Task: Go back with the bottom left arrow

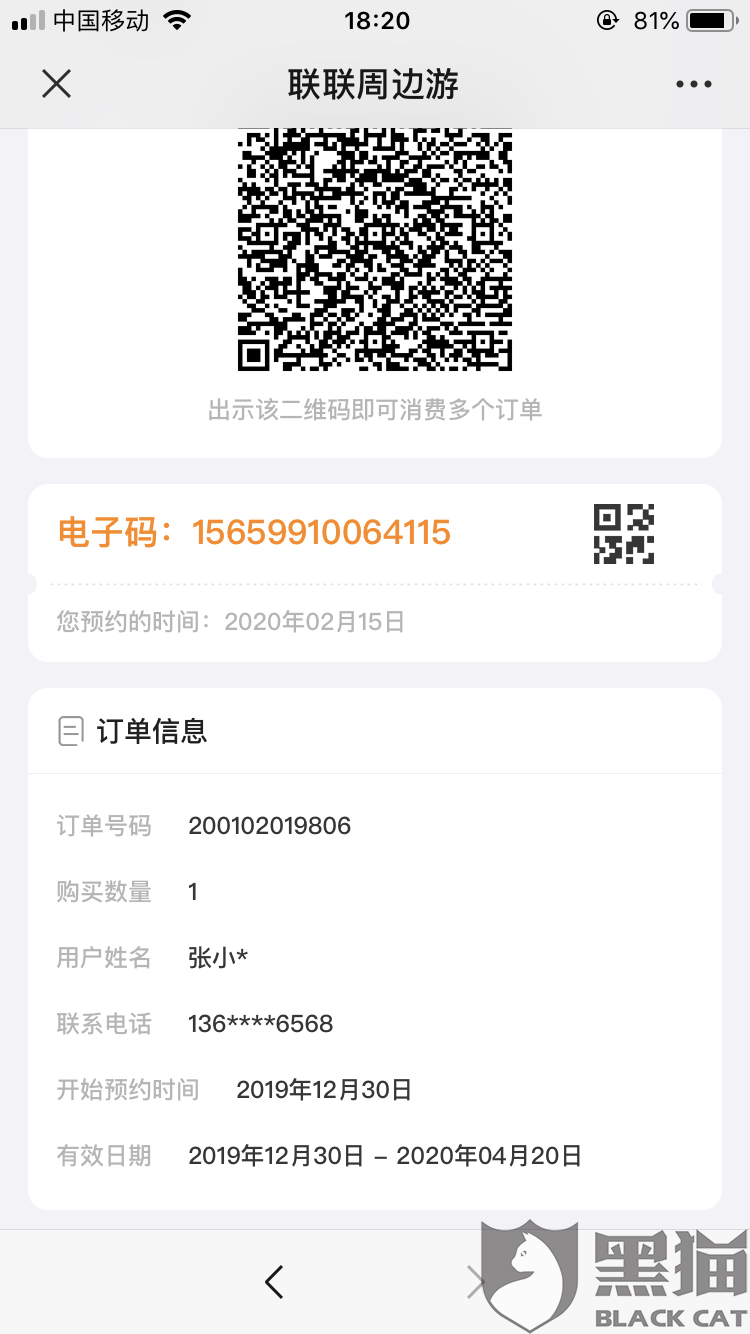Action: click(274, 1281)
